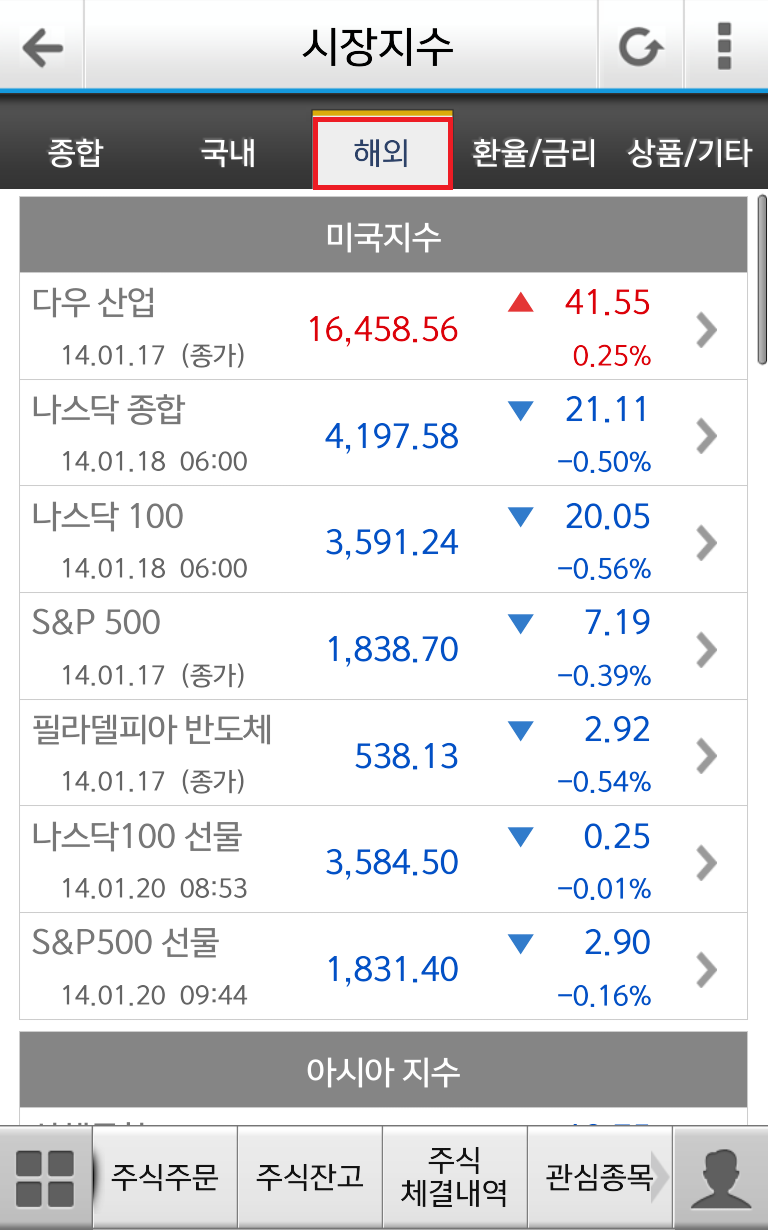Refresh the market index data
The width and height of the screenshot is (768, 1230).
pyautogui.click(x=640, y=46)
